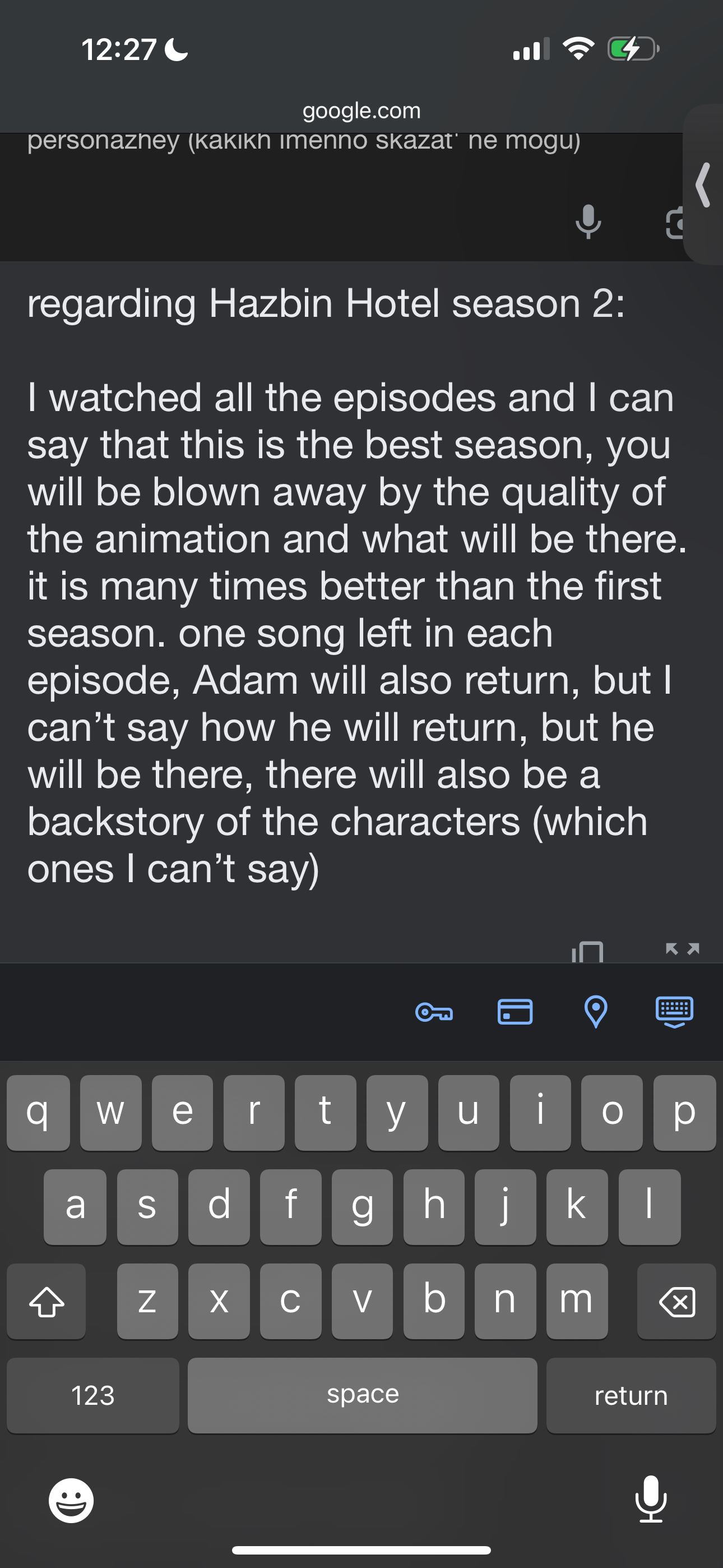Copy the translated text
Screen dimensions: 723x1568
587,951
